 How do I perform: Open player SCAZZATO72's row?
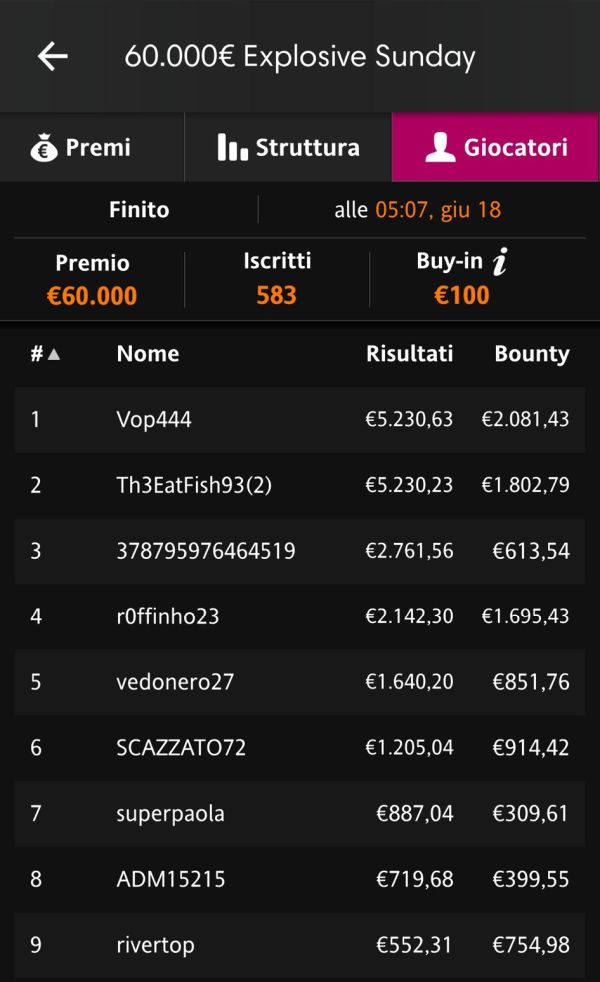coord(300,748)
